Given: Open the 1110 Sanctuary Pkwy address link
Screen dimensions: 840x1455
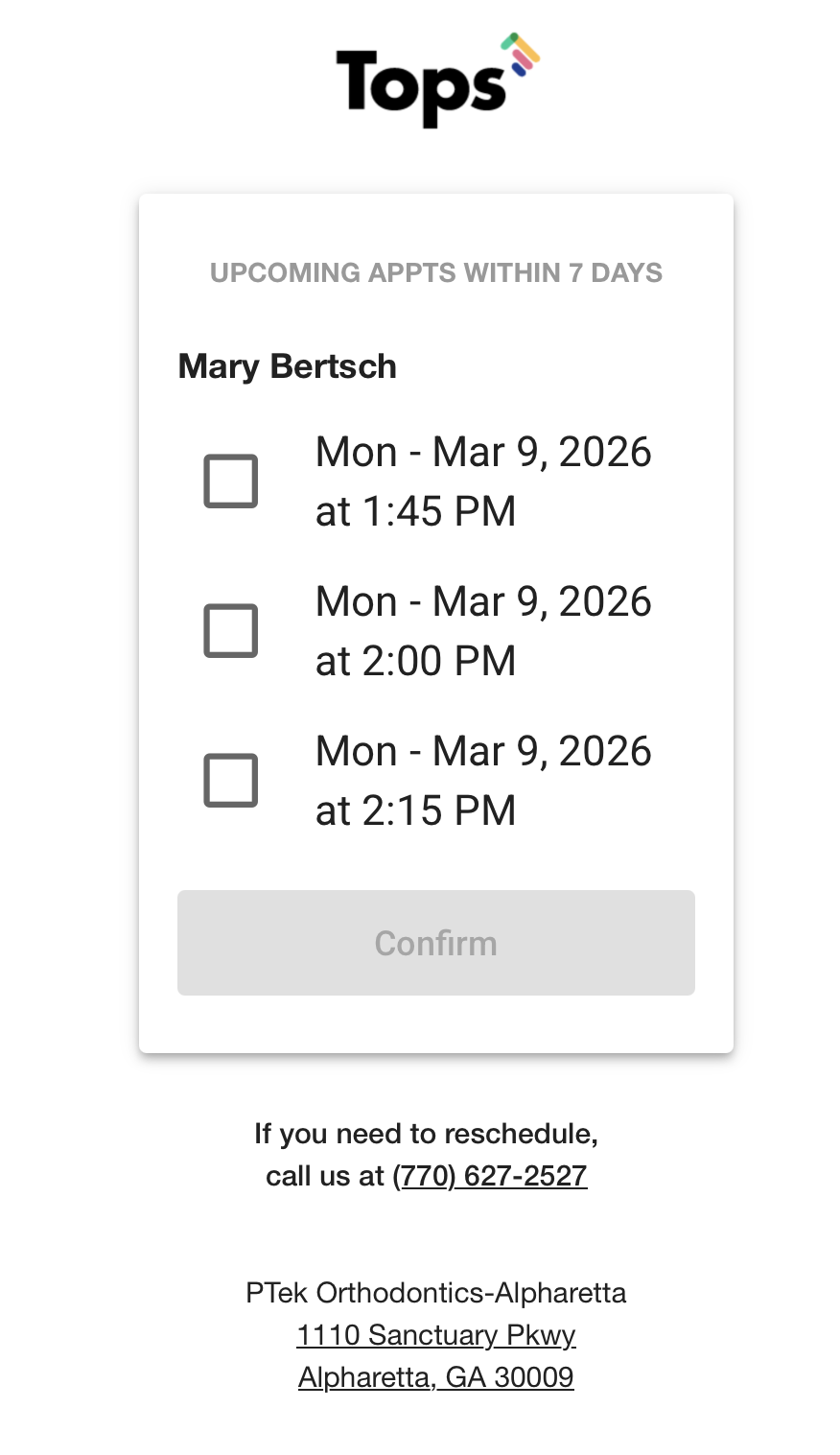Looking at the screenshot, I should click(435, 1335).
